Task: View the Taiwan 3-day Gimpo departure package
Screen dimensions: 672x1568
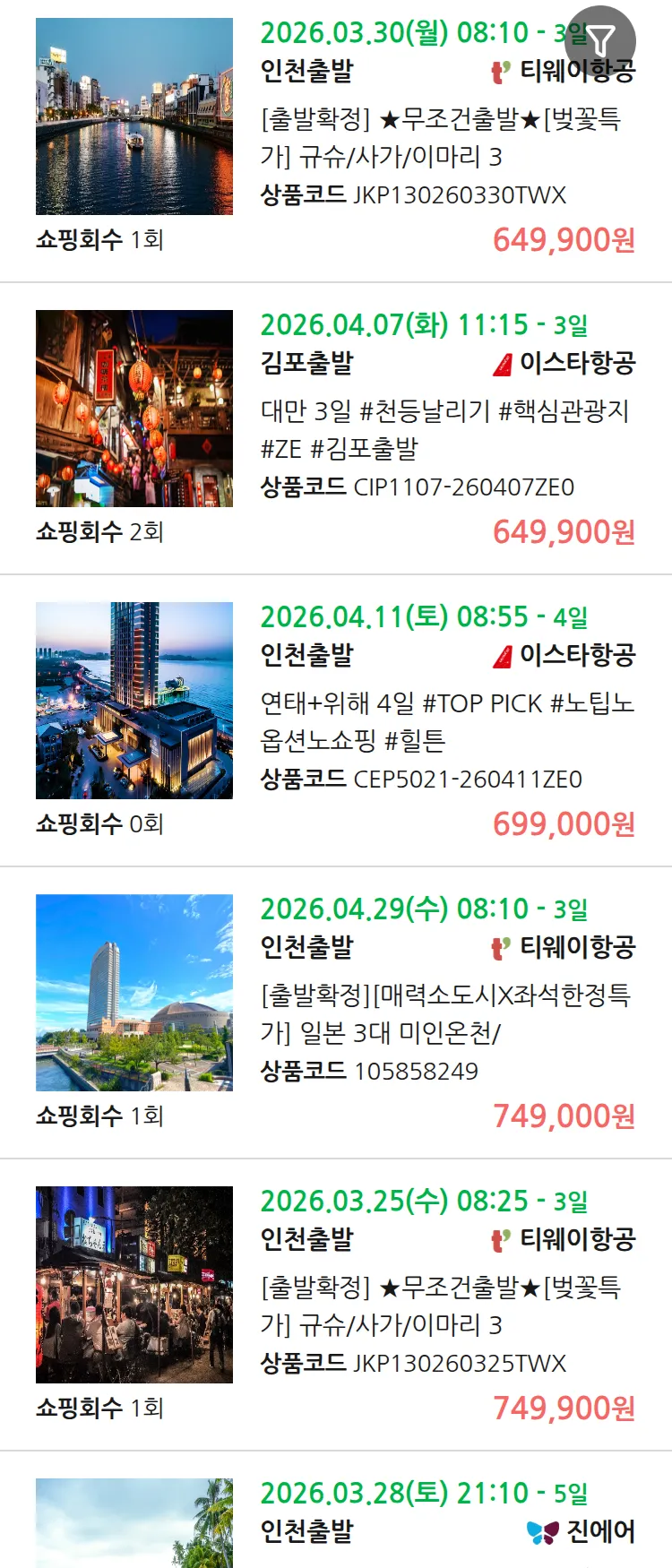Action: tap(444, 430)
